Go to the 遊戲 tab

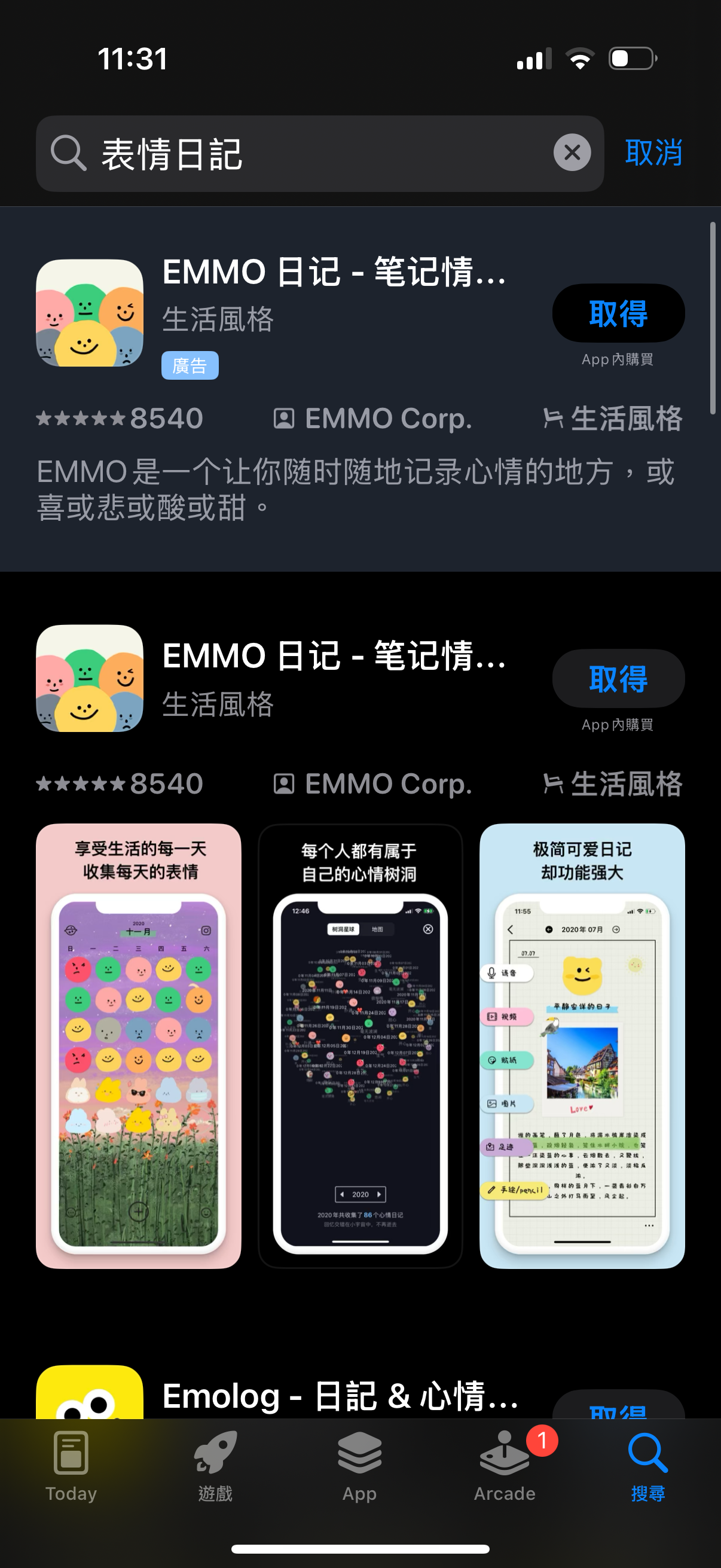tap(215, 1466)
